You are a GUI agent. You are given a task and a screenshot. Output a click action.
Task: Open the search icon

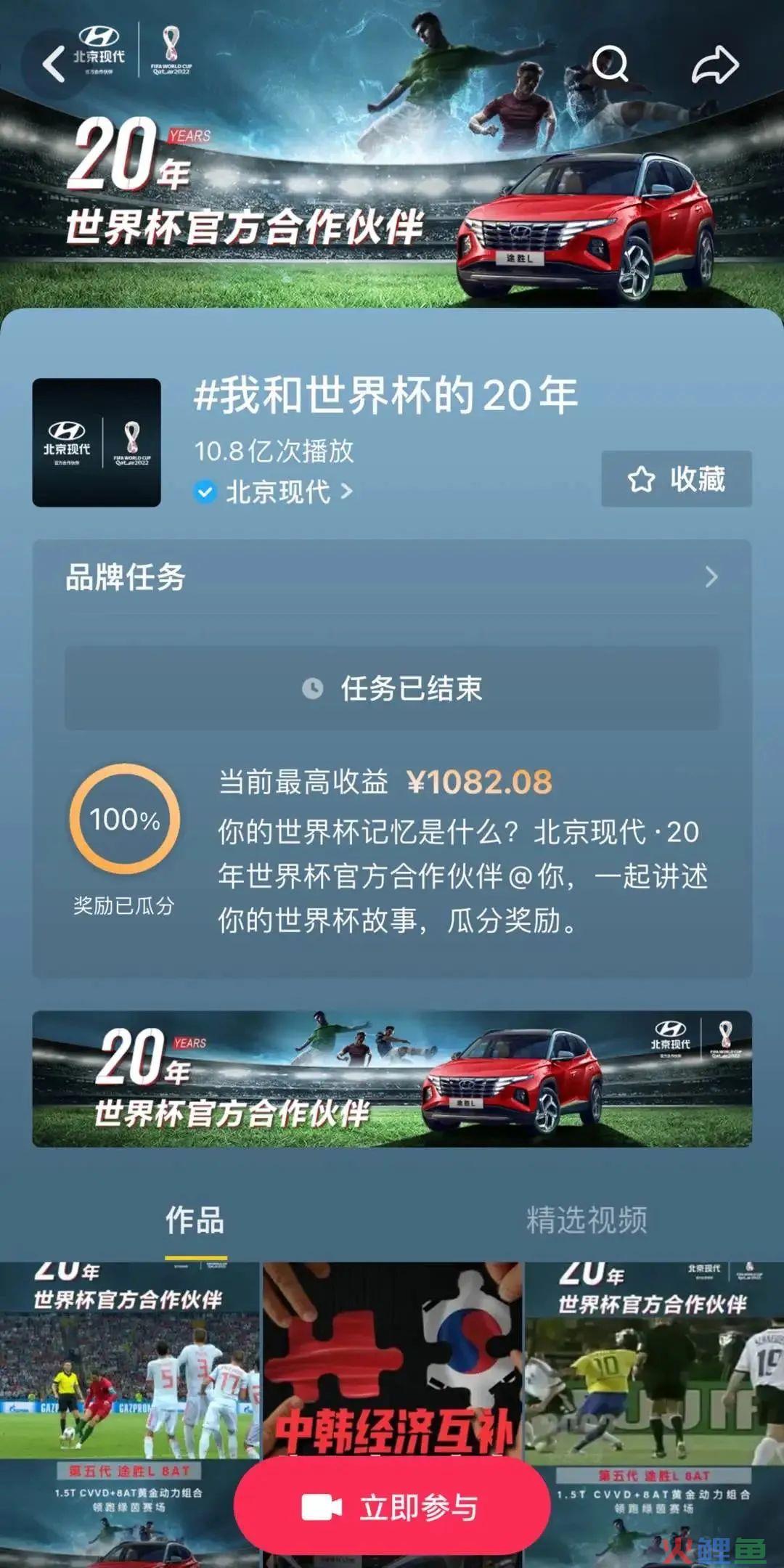coord(610,64)
